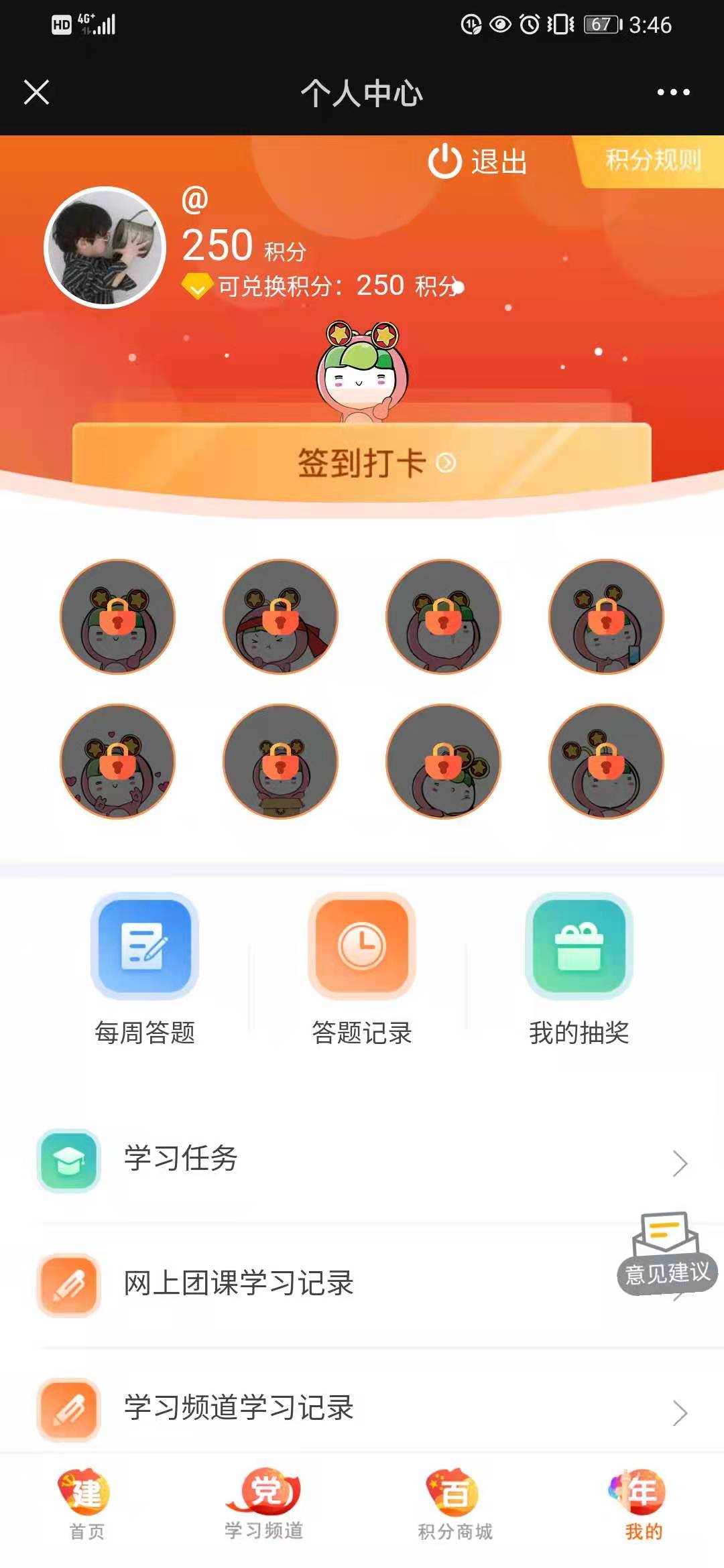Open 我的抽奖 lottery page
This screenshot has width=724, height=1568.
[x=579, y=969]
